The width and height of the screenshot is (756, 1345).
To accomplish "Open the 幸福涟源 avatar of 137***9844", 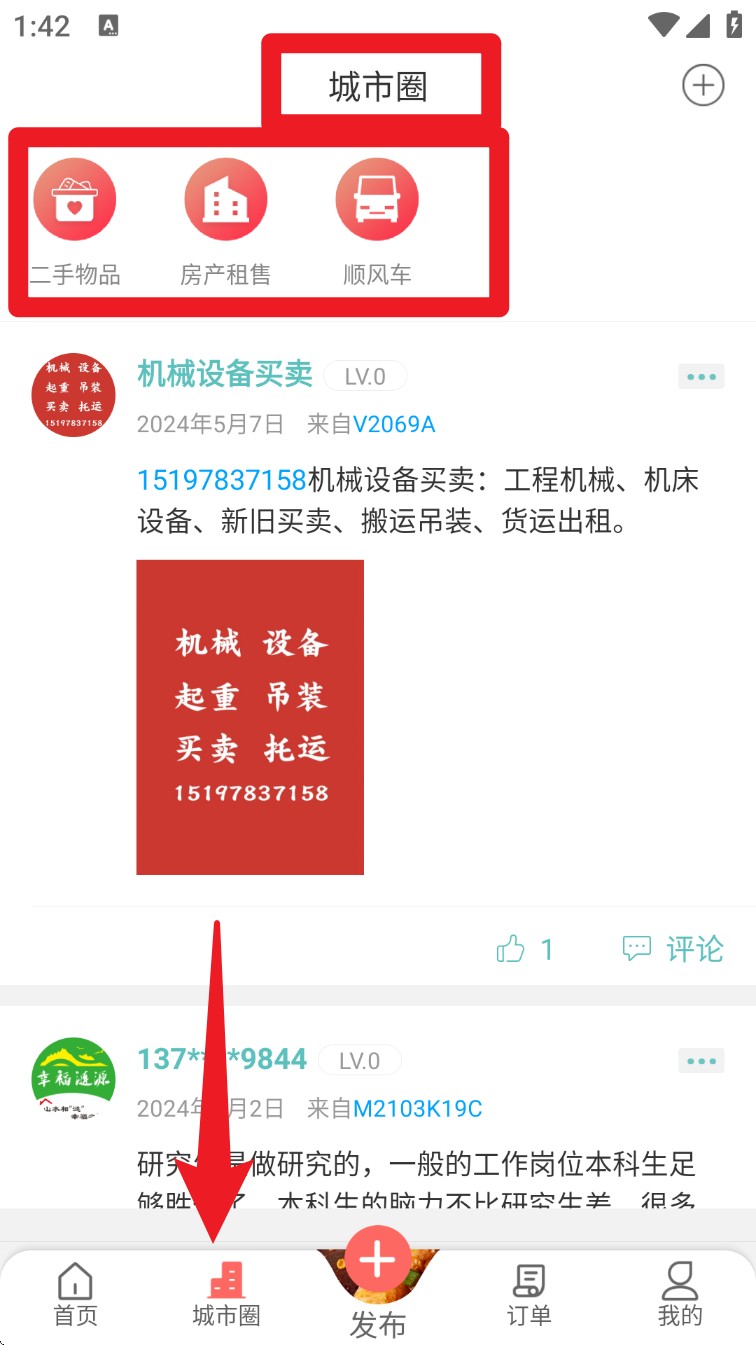I will click(x=74, y=1080).
